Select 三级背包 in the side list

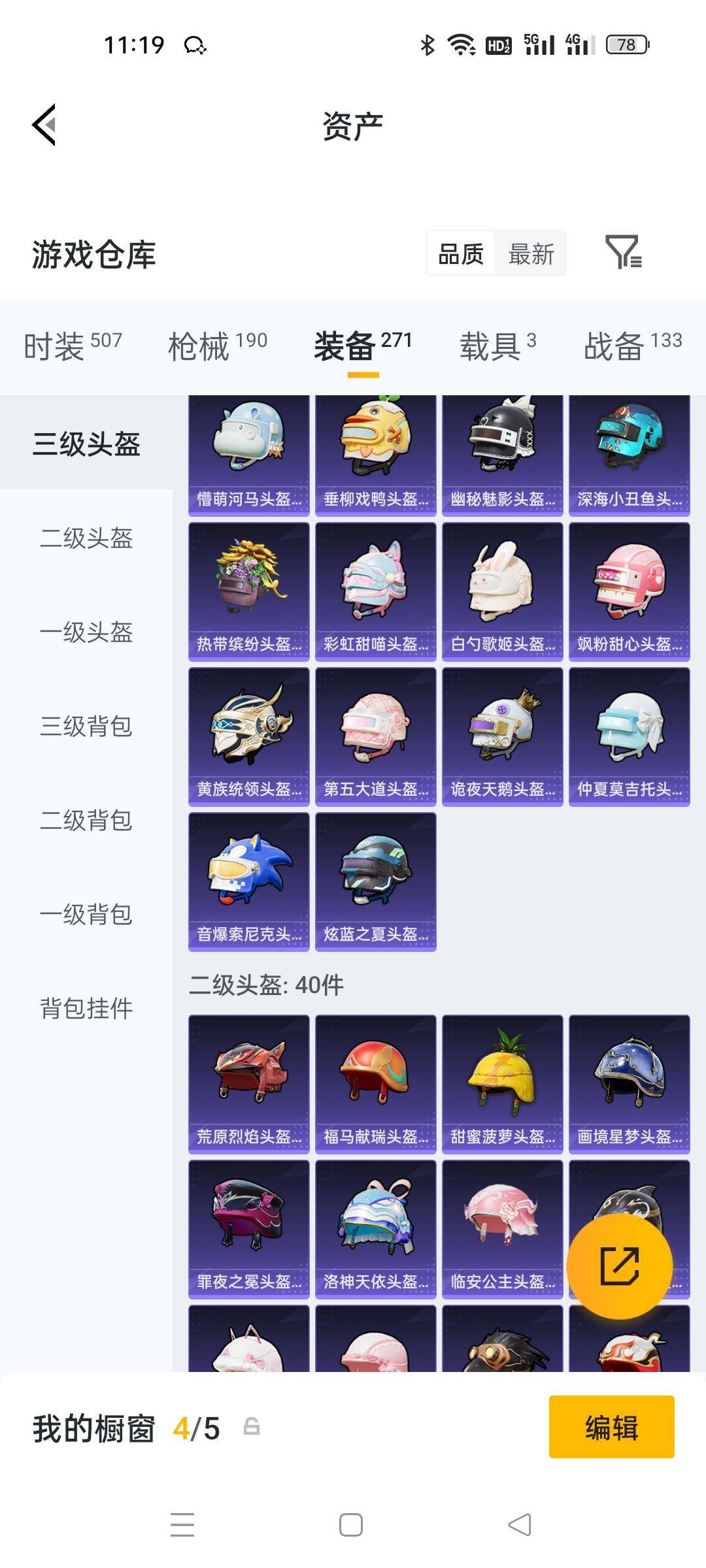pyautogui.click(x=86, y=727)
